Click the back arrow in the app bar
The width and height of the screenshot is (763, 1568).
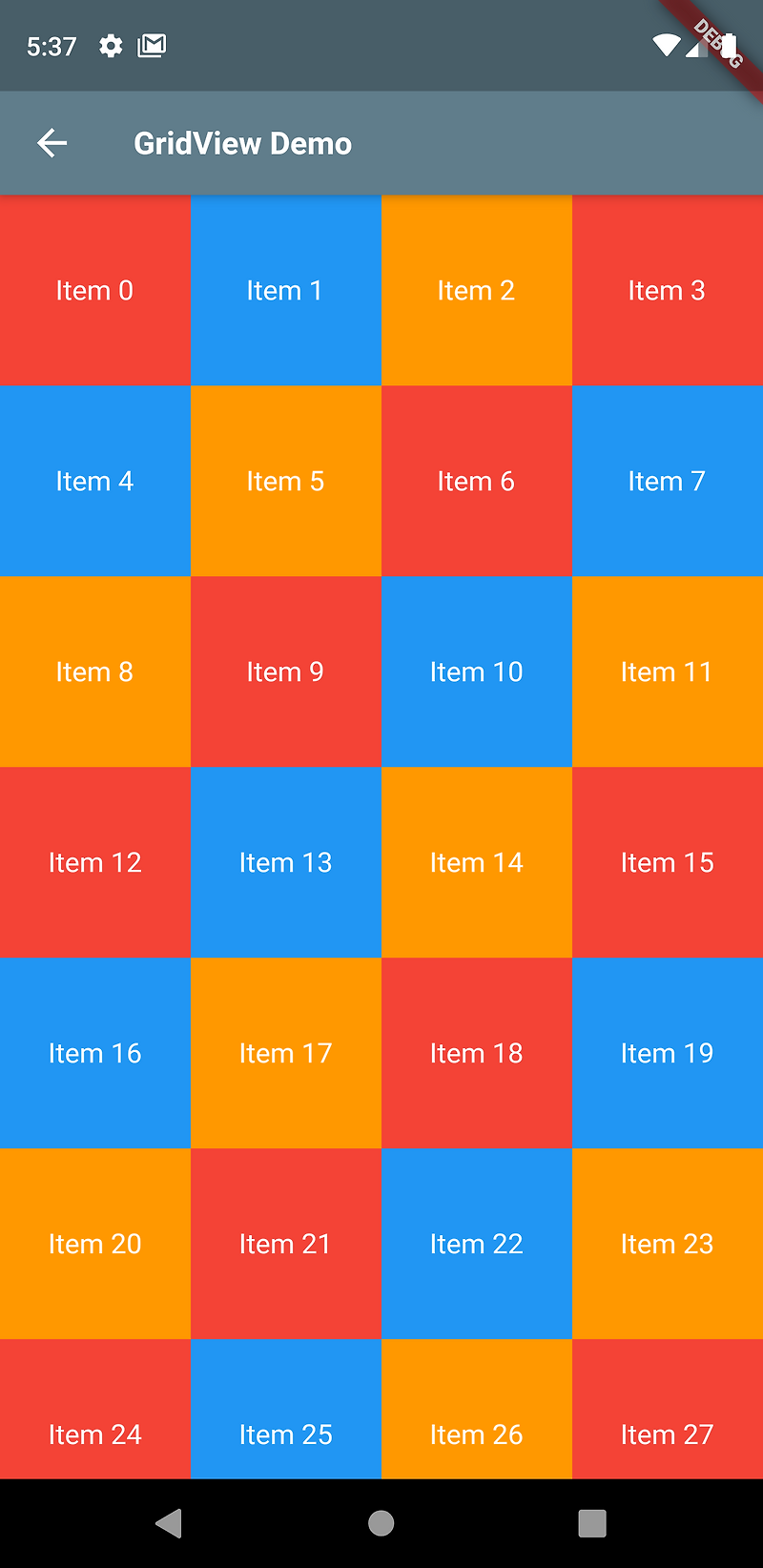[52, 142]
